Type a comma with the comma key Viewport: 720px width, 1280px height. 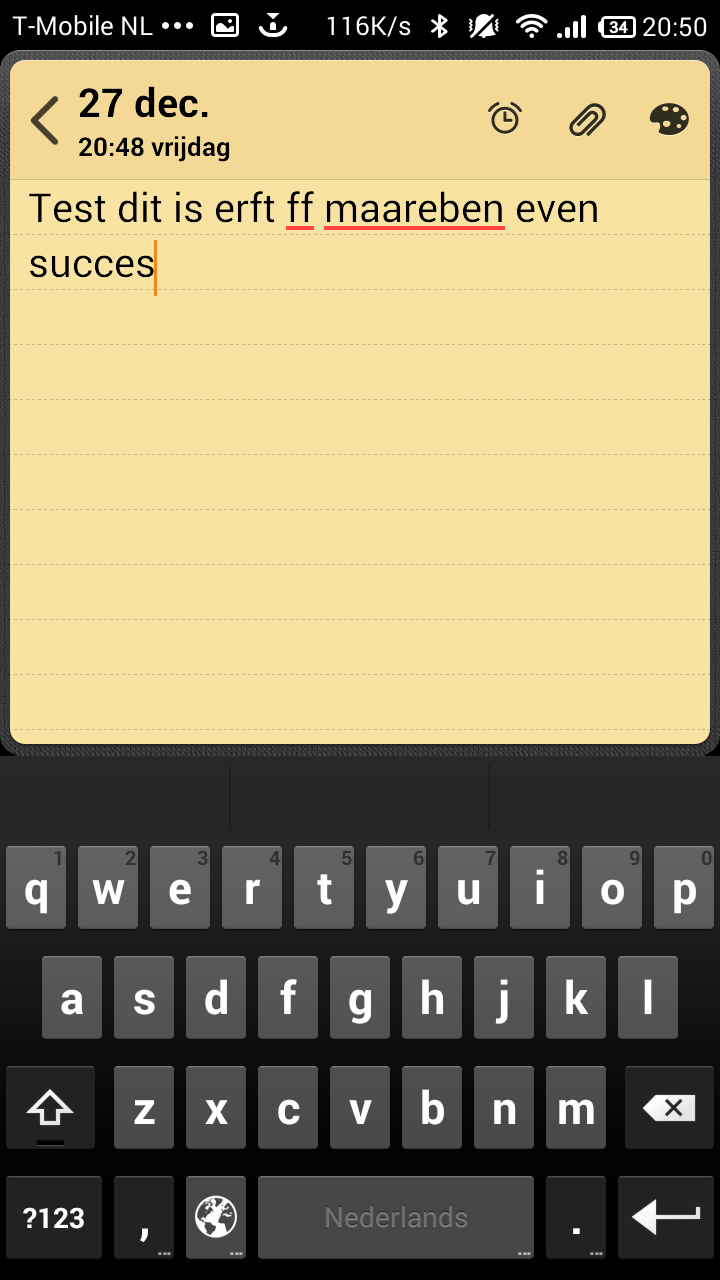click(144, 1218)
